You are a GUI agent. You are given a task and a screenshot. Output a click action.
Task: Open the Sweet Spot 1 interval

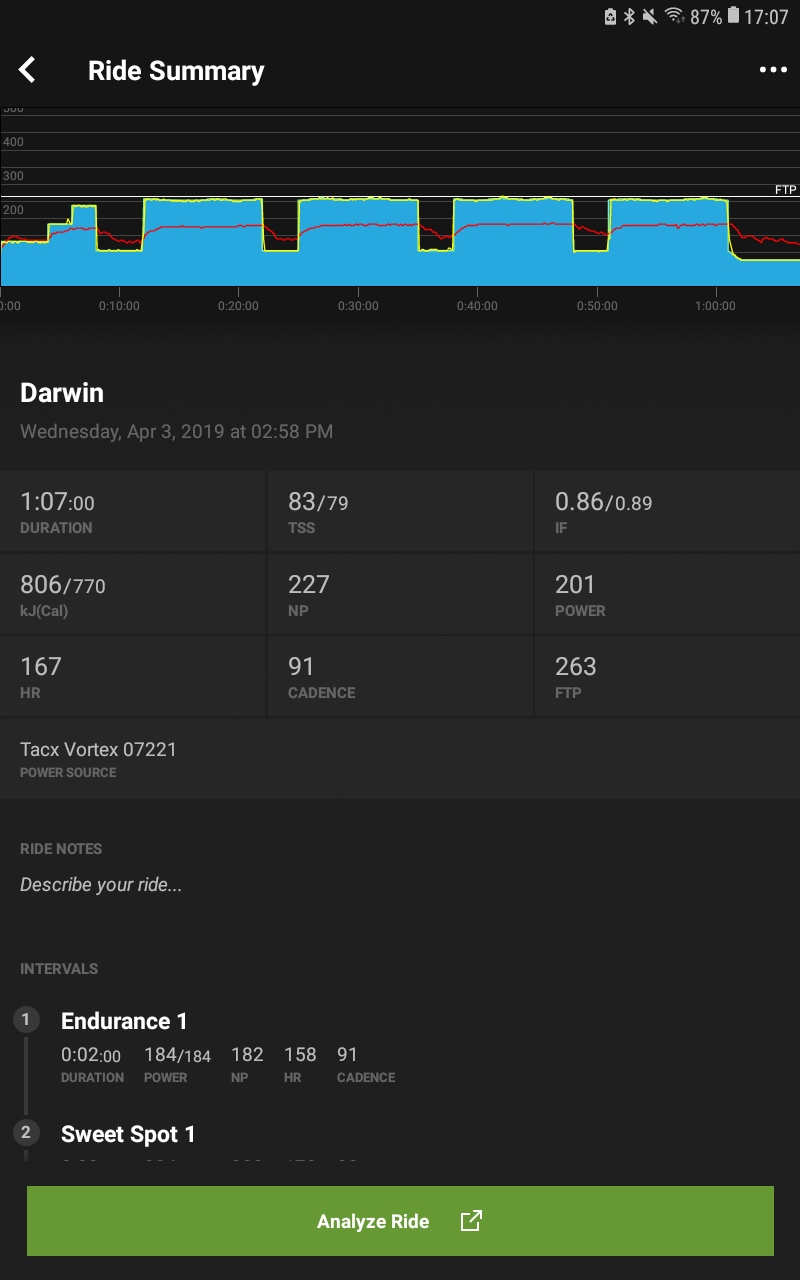coord(128,1134)
